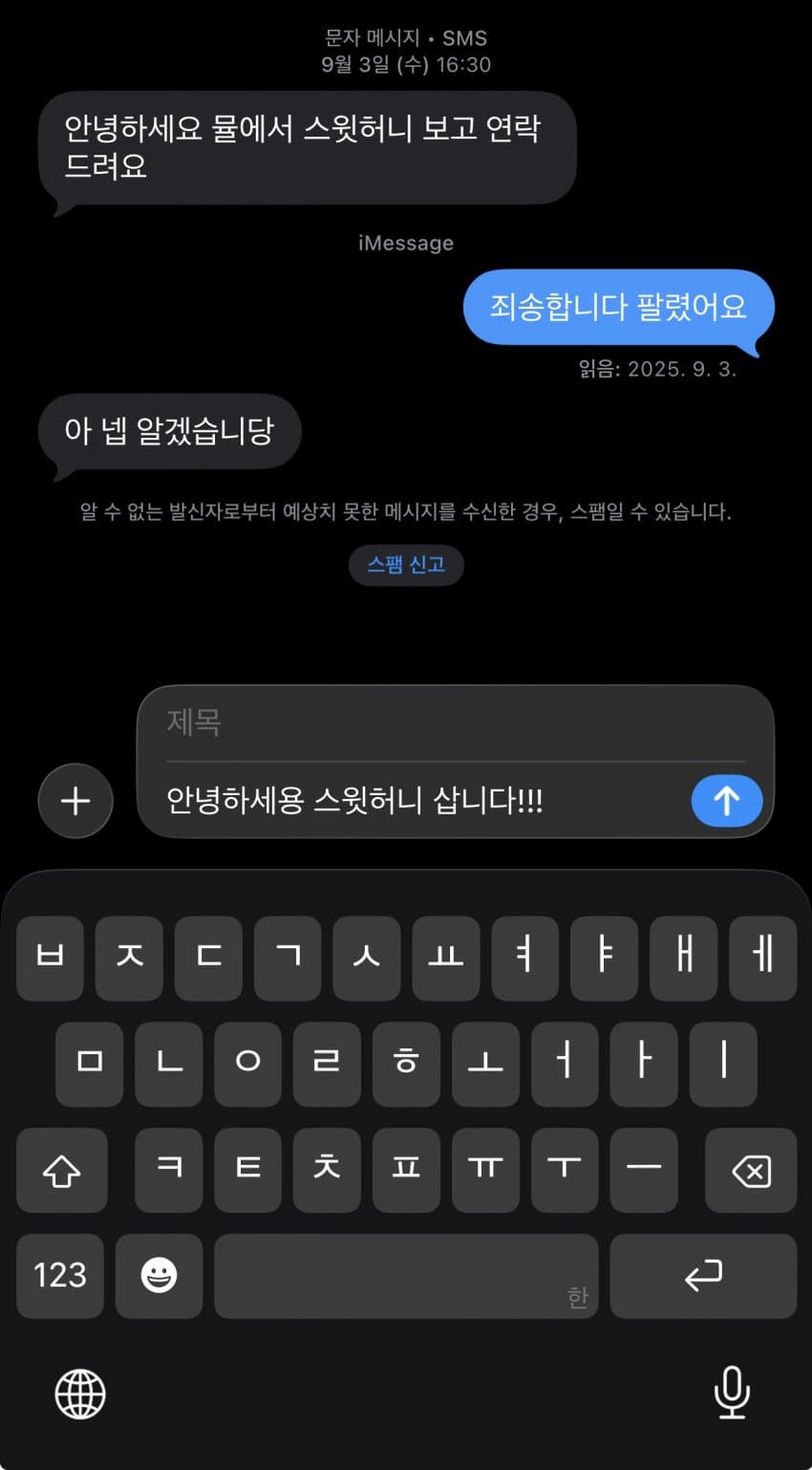
Task: Tap the shift key on the keyboard
Action: (62, 1170)
